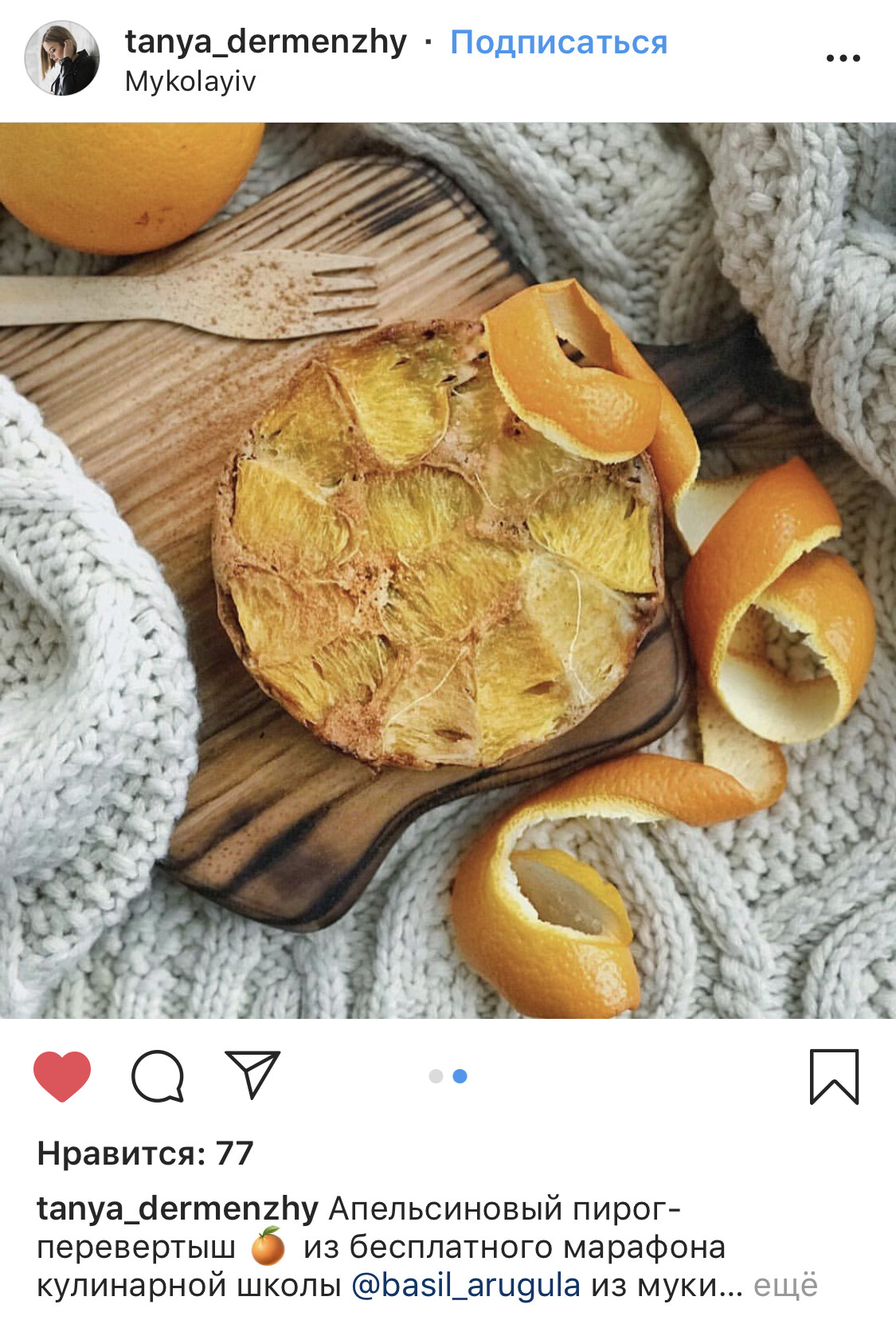This screenshot has height=1320, width=896.
Task: Open the tanya_dermenzhy username in the header
Action: pos(265,41)
